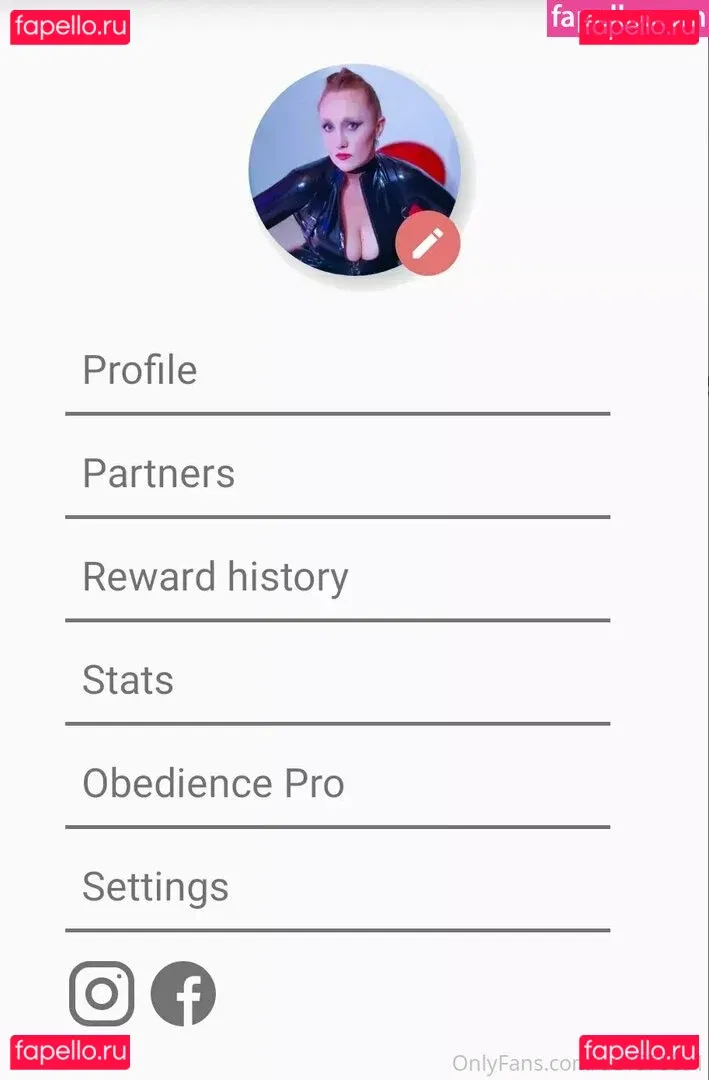
Task: Open the Profile menu item
Action: pos(139,370)
